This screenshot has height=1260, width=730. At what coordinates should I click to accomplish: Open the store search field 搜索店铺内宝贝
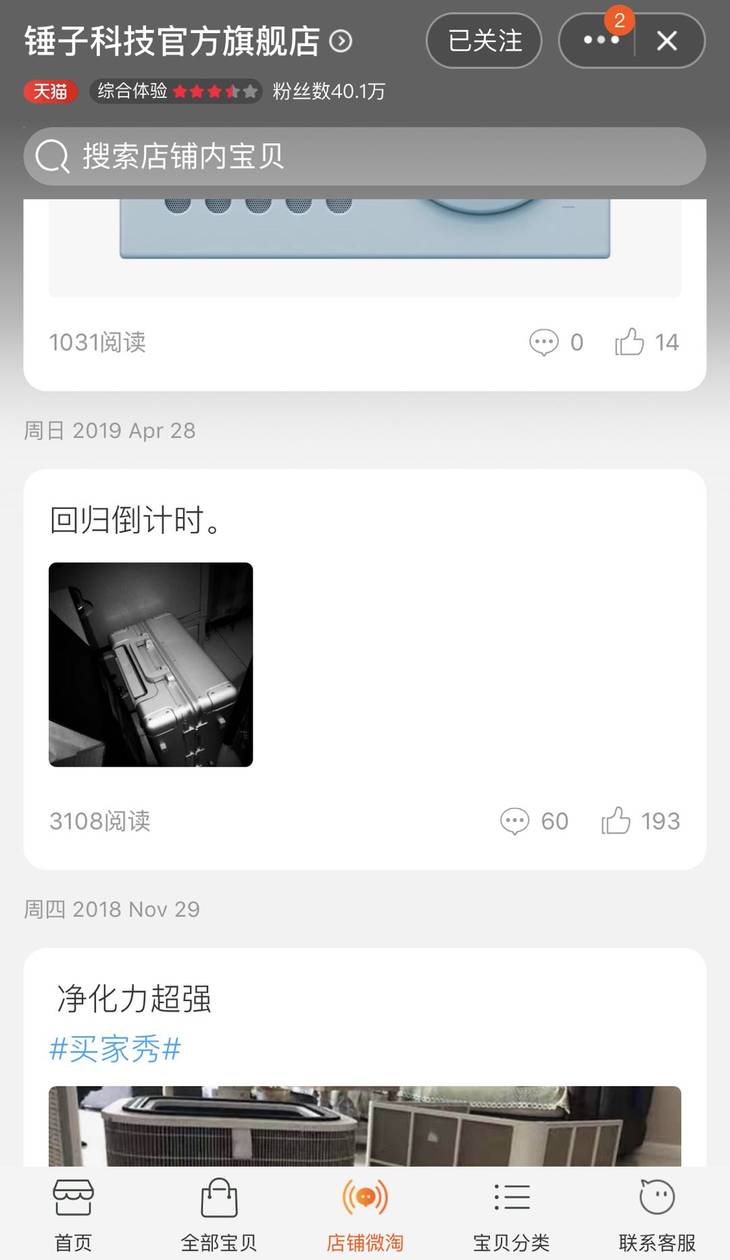pos(365,156)
